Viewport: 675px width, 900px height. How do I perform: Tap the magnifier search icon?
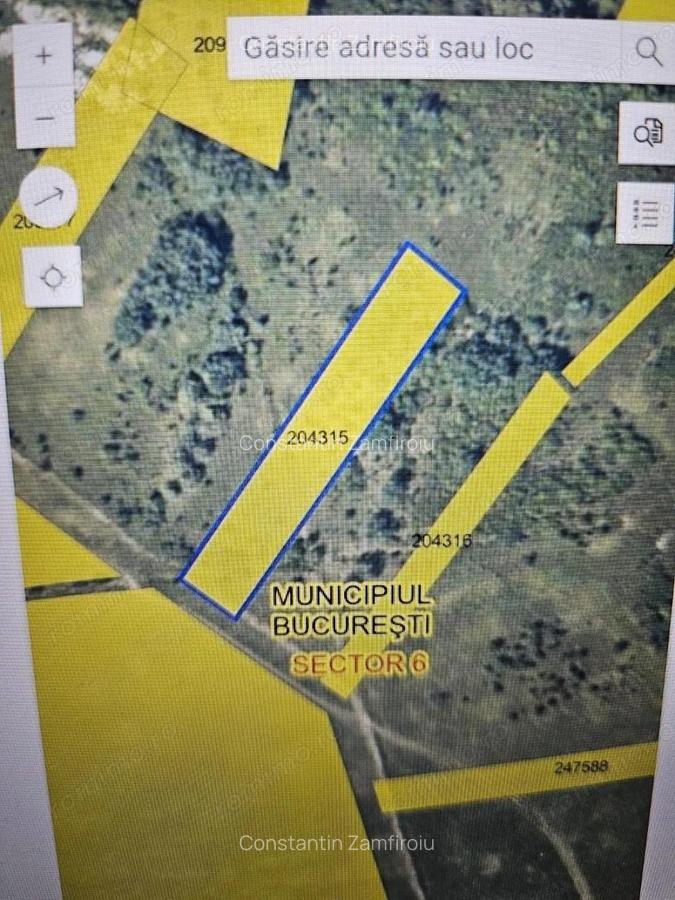(649, 50)
